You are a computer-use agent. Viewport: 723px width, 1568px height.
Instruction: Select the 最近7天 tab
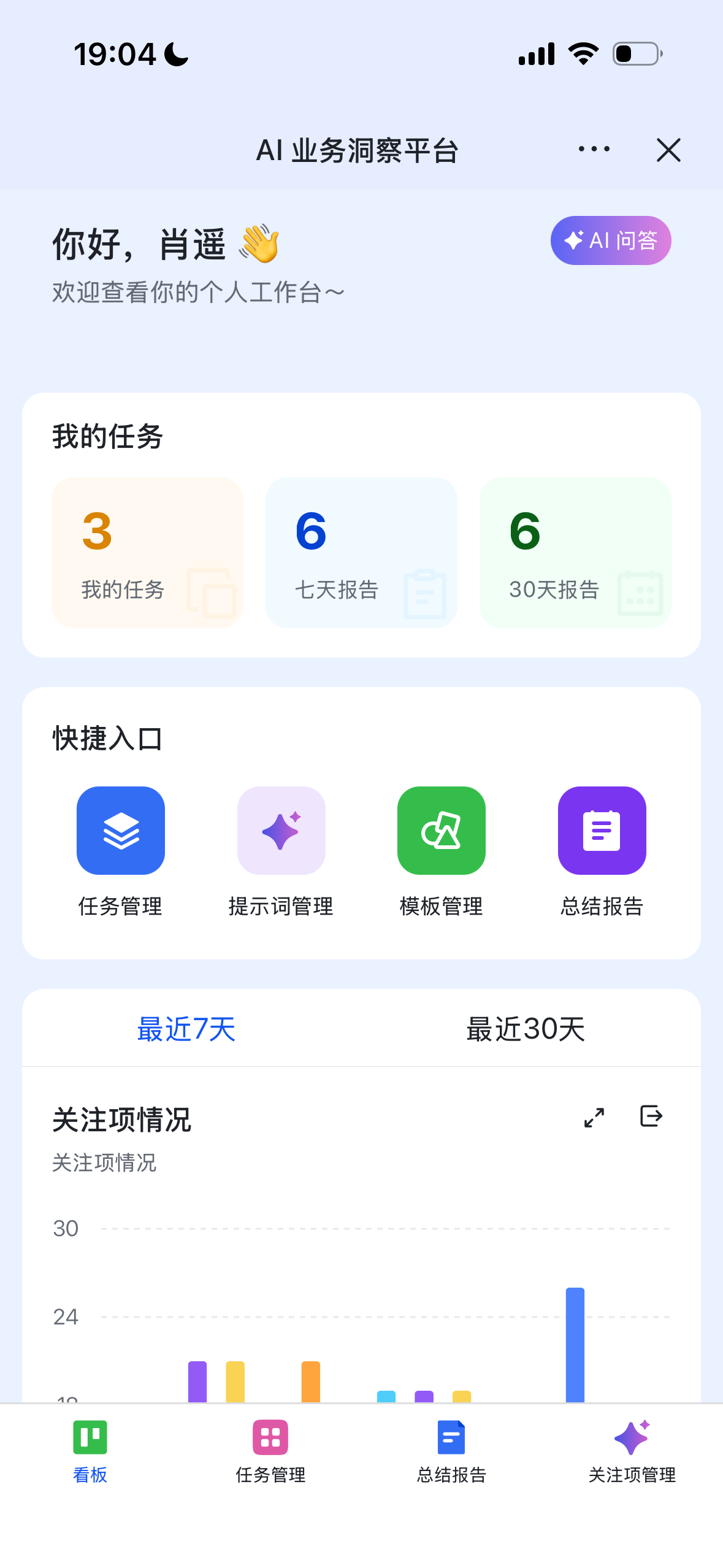coord(186,1029)
